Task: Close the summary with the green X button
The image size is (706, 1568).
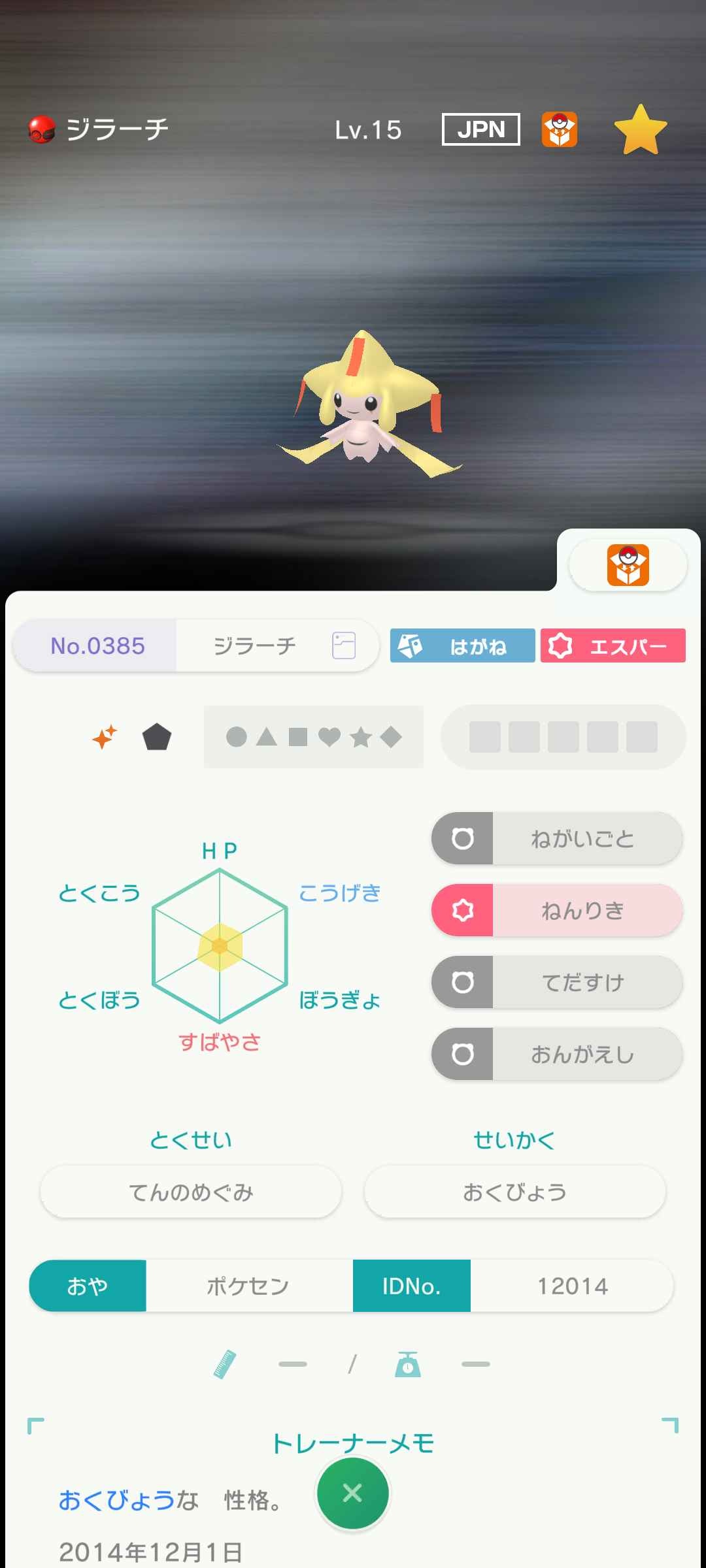Action: click(352, 1493)
